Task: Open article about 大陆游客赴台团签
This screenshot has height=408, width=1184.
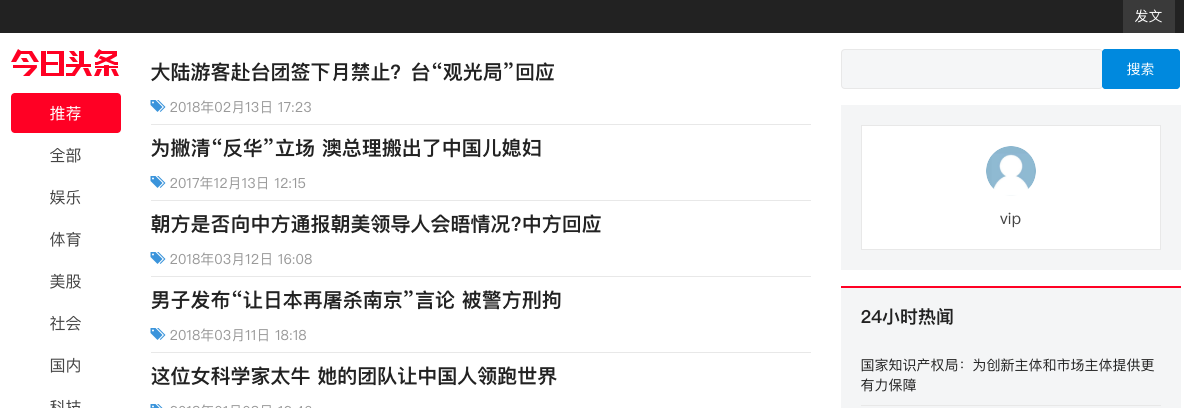Action: pyautogui.click(x=352, y=72)
